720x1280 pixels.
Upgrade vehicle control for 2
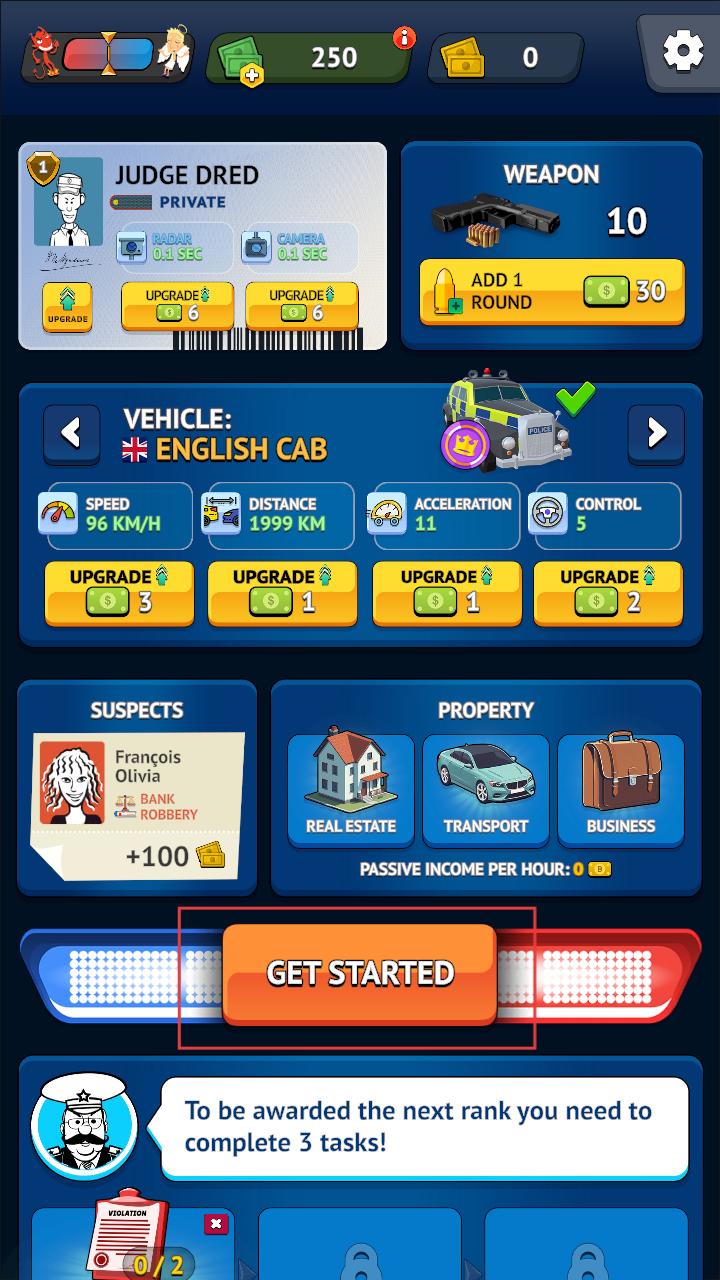point(608,592)
